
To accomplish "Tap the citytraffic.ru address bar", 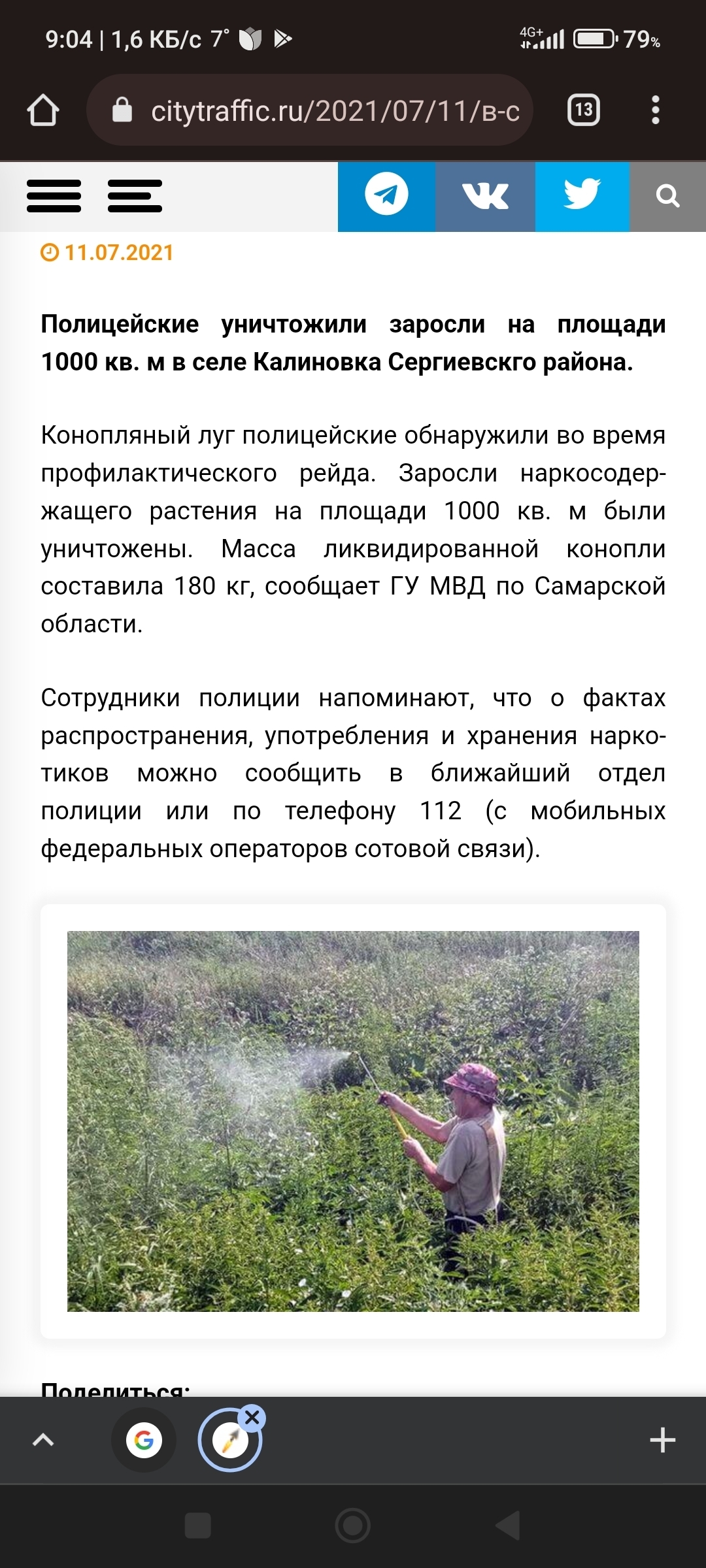I will coord(310,110).
